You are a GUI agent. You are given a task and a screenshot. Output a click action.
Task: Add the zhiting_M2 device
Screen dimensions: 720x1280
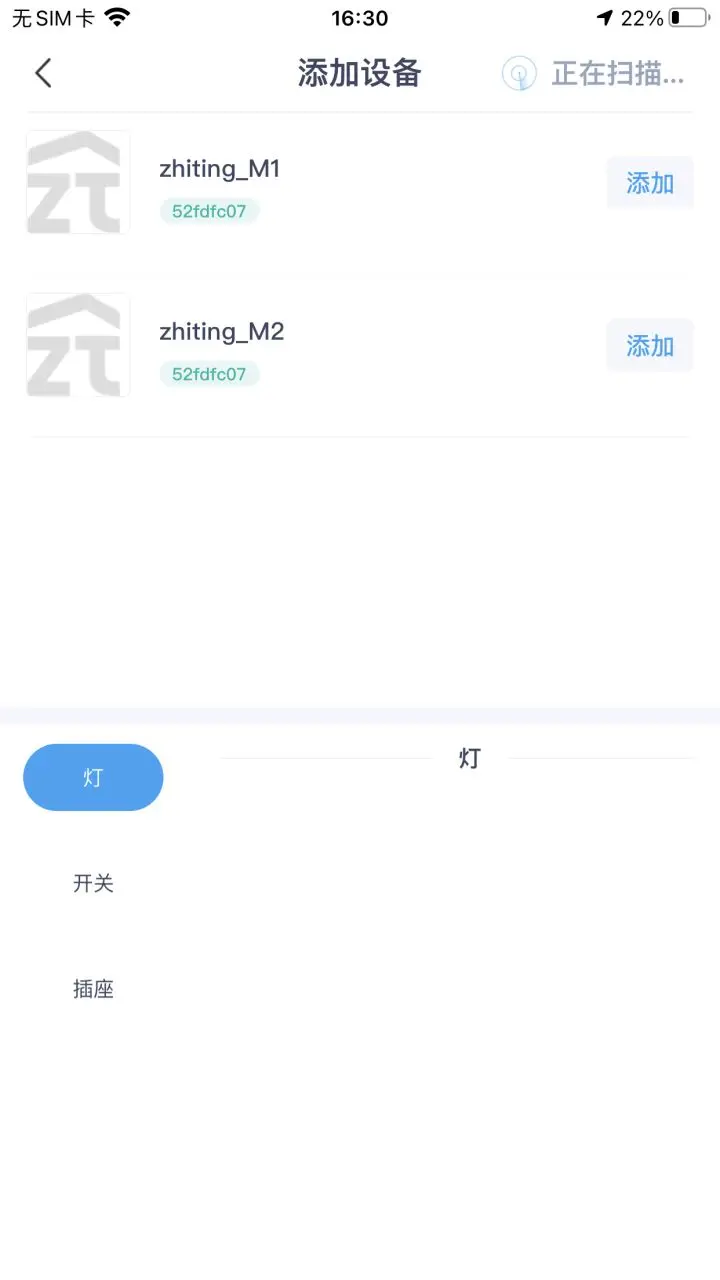[x=649, y=344]
